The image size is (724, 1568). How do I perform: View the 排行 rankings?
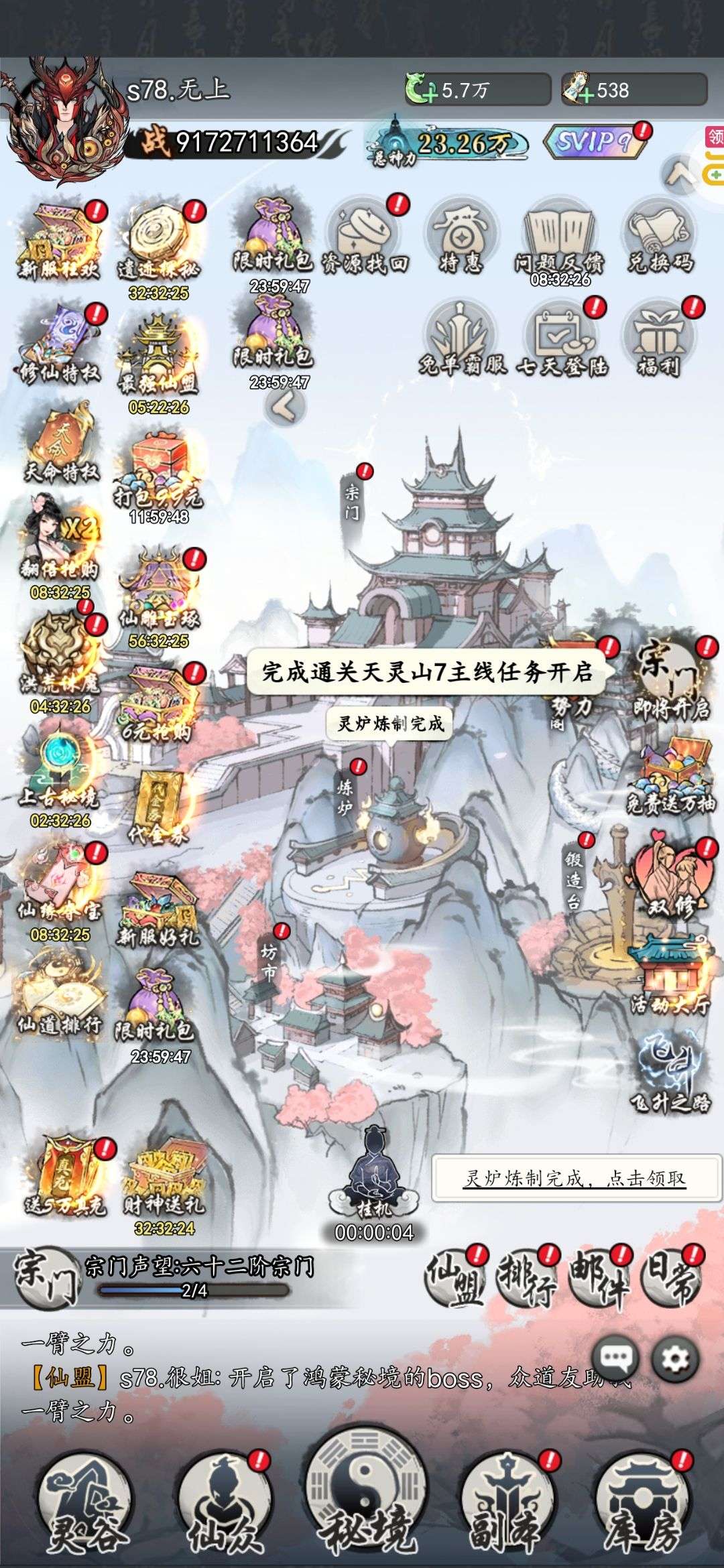(x=527, y=1279)
